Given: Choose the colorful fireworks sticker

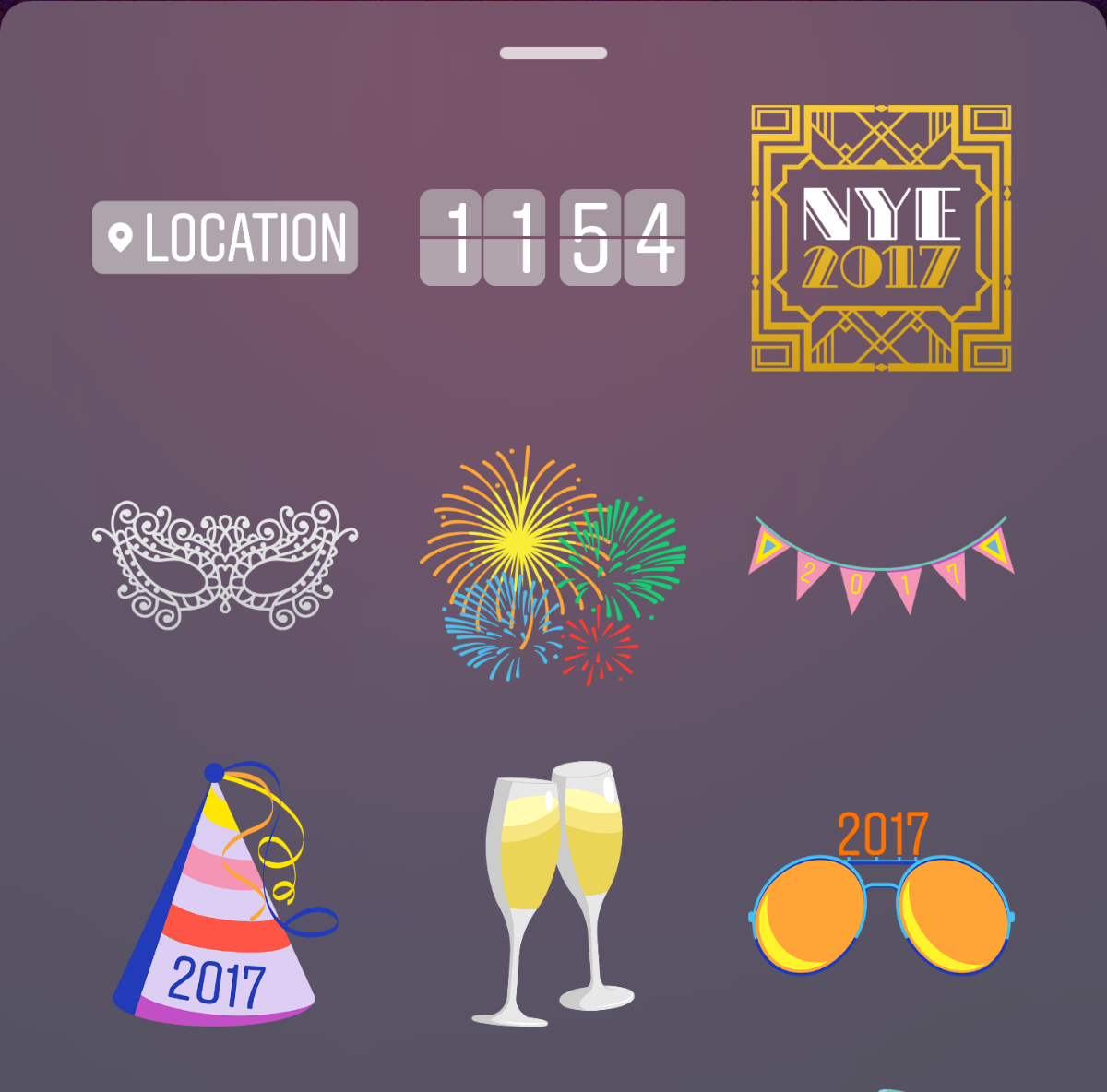Looking at the screenshot, I should pos(552,564).
